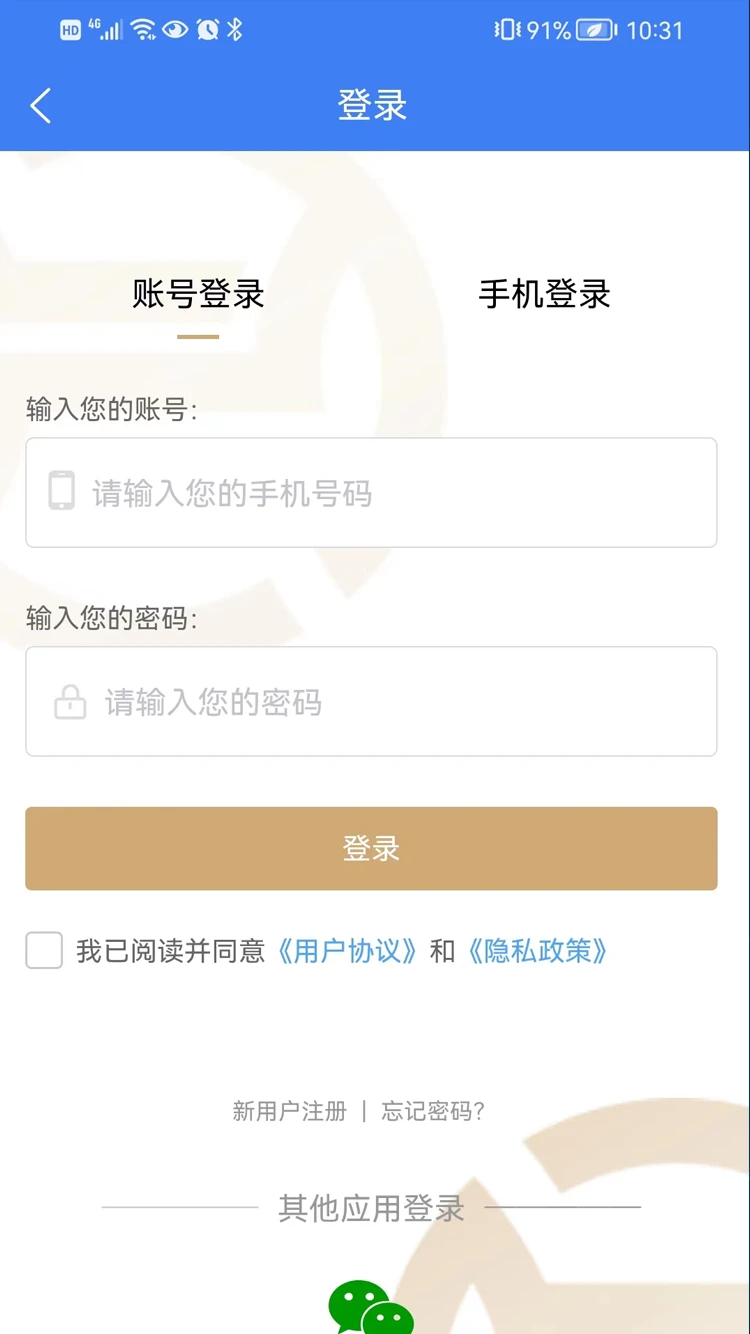Click 新用户注册 to register new account

pos(288,1111)
